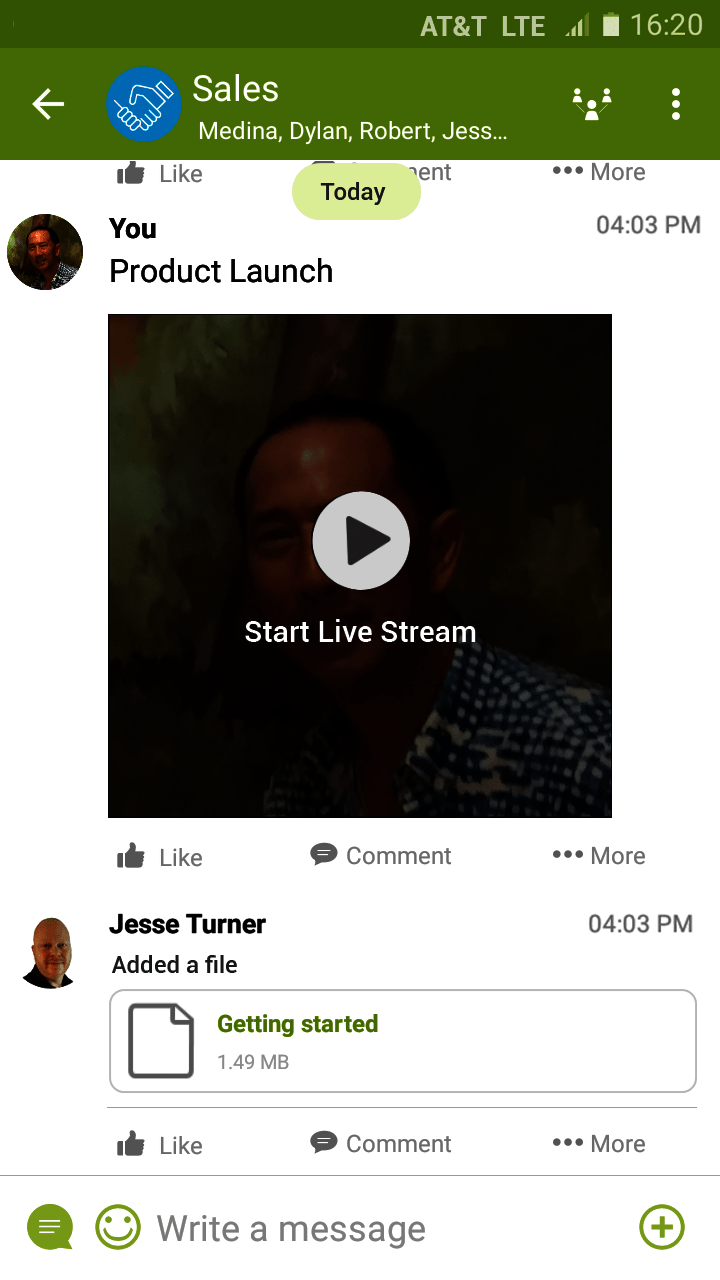Comment on Jesse Turner's file post

pyautogui.click(x=381, y=1144)
